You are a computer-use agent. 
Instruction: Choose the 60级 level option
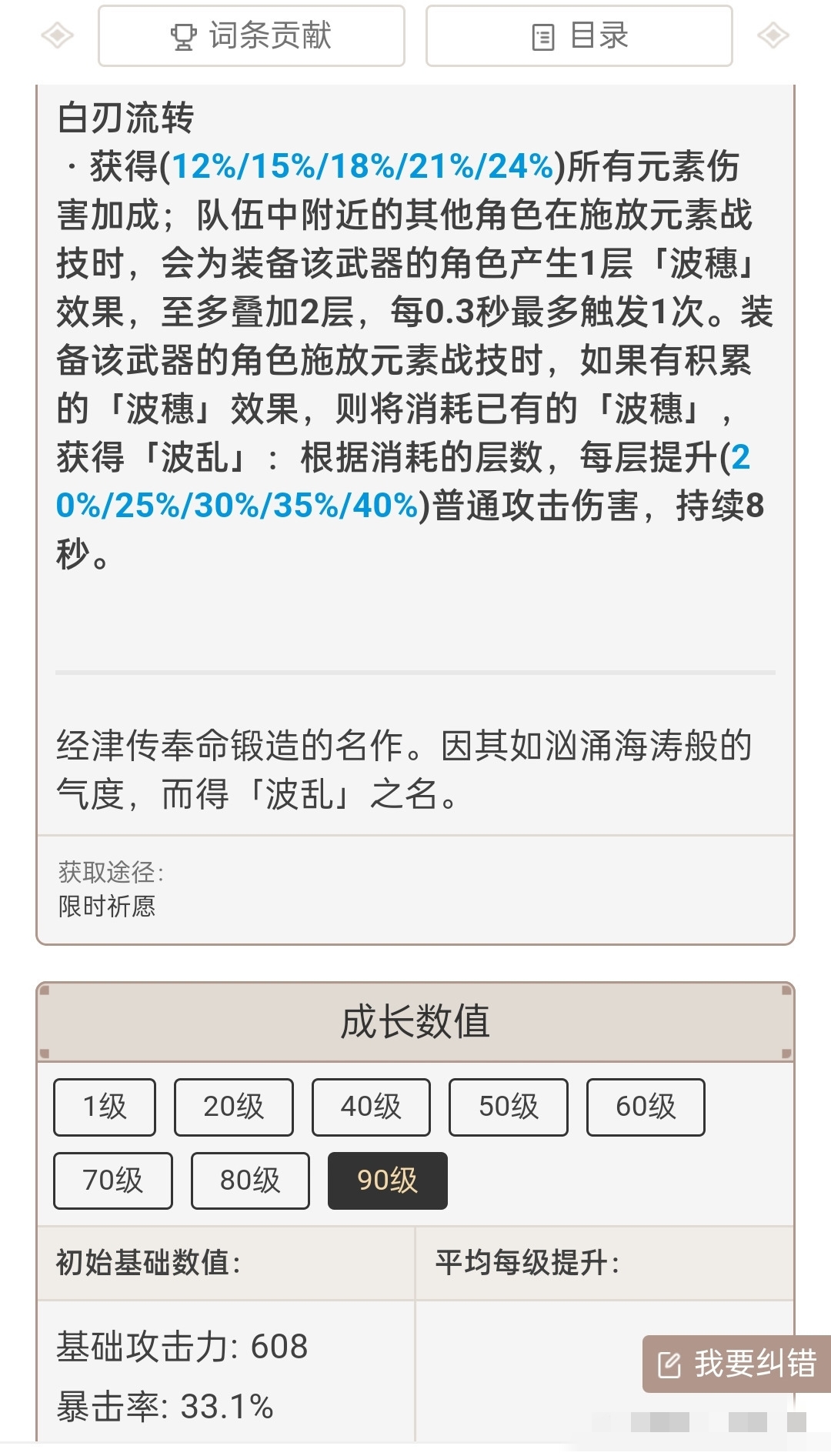646,1107
